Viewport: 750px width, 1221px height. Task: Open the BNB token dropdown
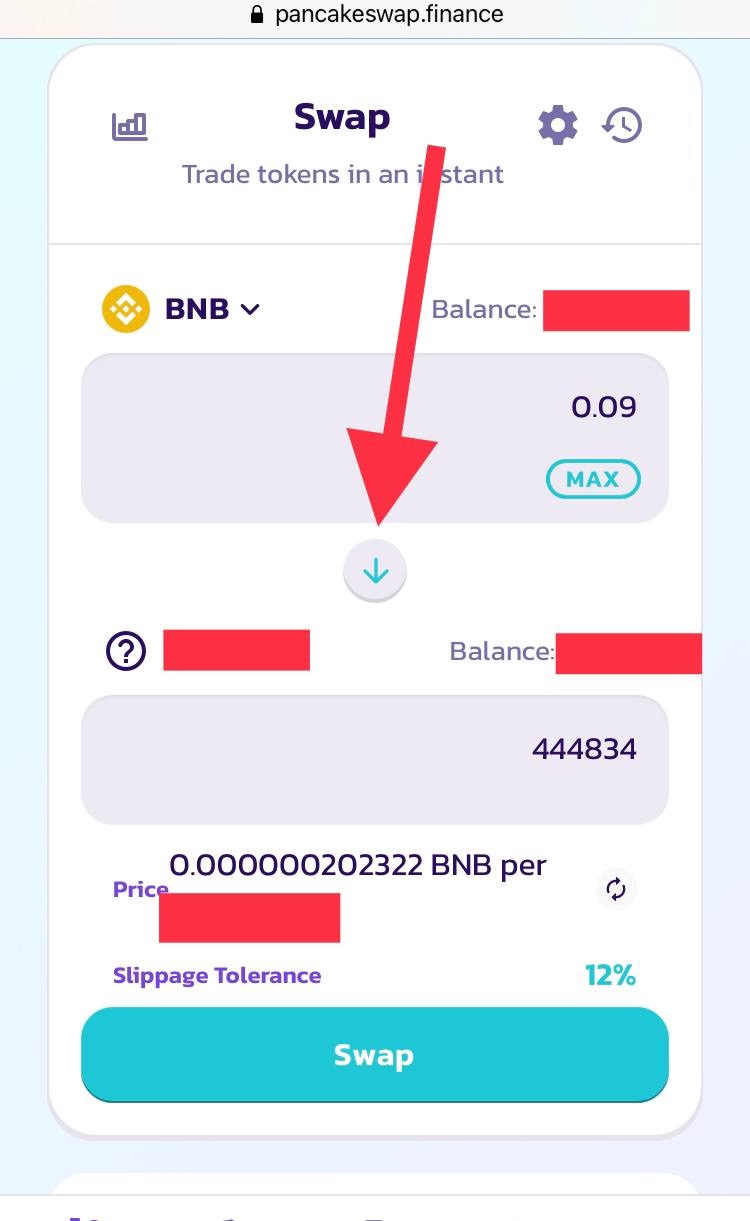tap(182, 309)
